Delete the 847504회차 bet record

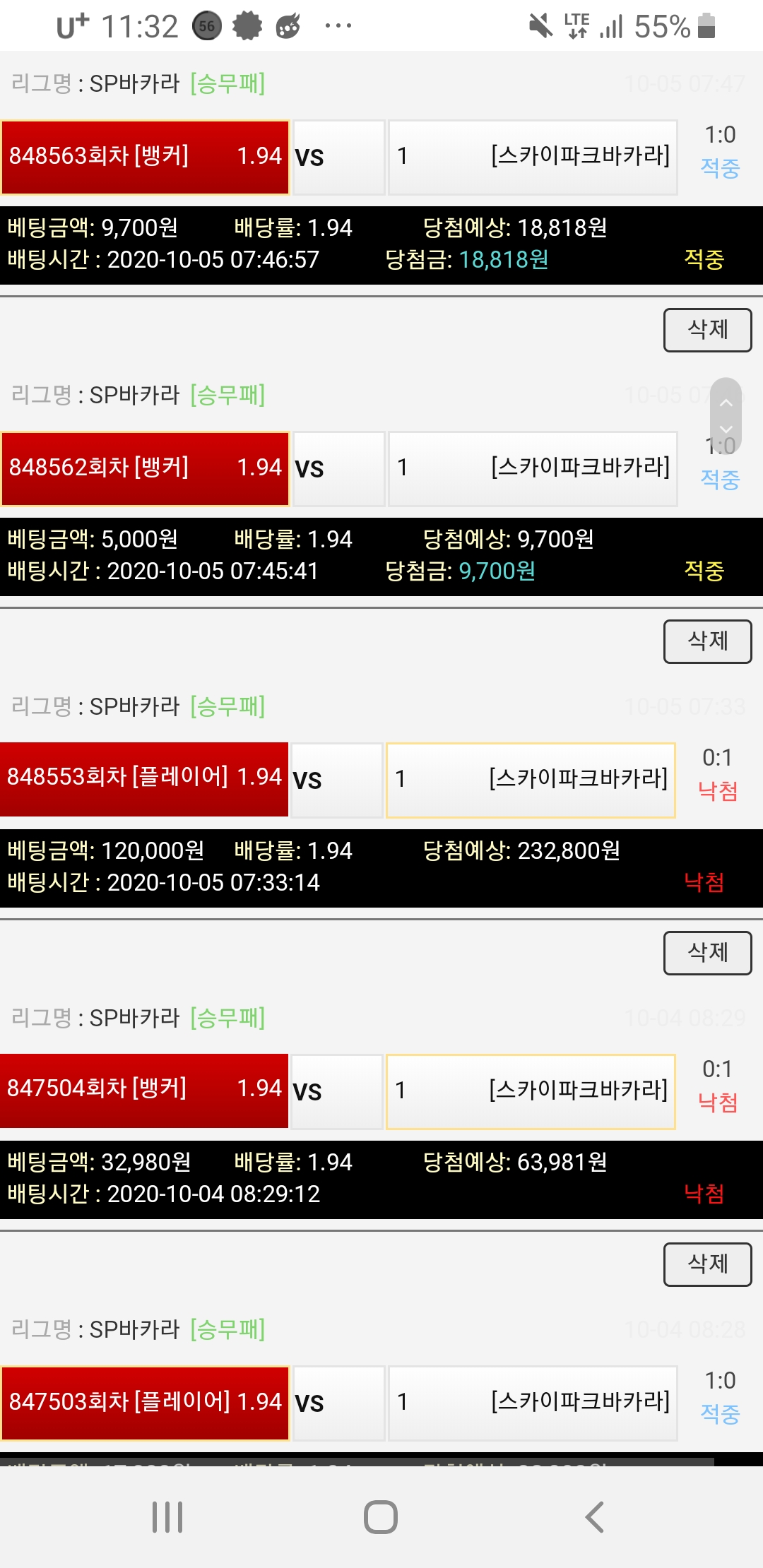[x=707, y=1264]
